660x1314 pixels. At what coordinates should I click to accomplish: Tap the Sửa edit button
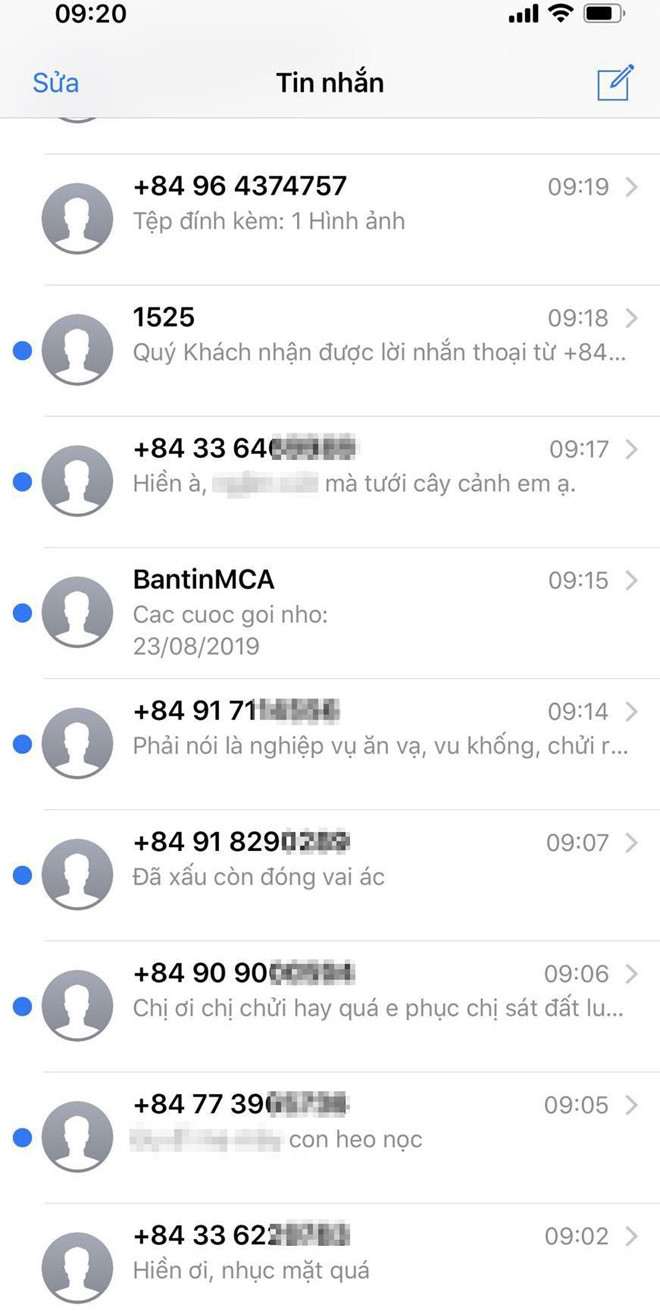[55, 82]
